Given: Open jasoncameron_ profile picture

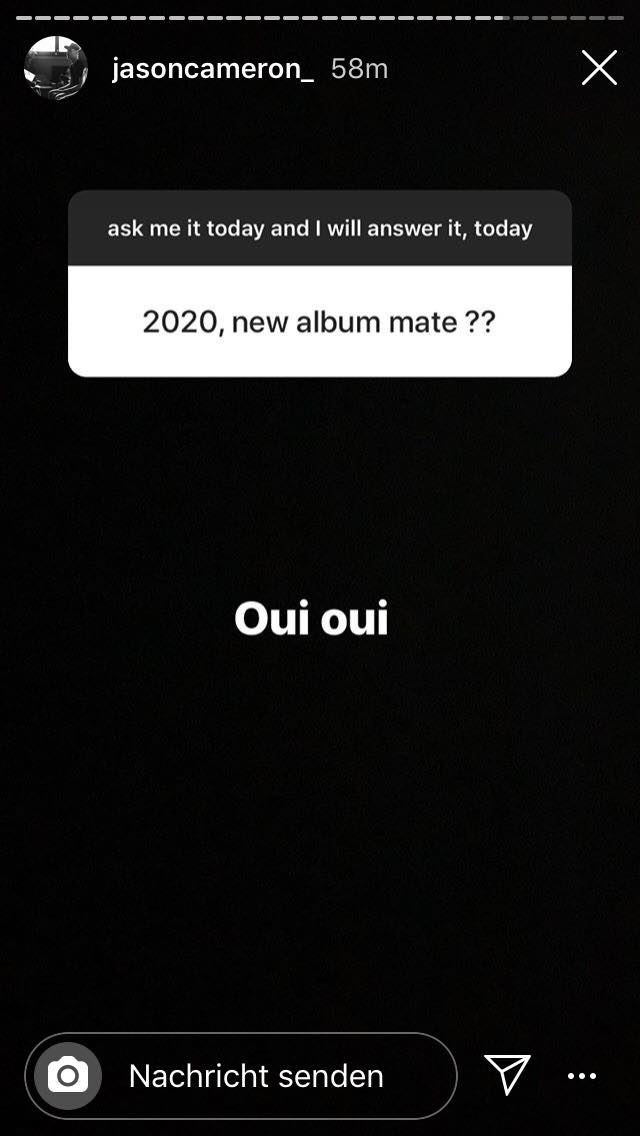Looking at the screenshot, I should click(x=56, y=68).
